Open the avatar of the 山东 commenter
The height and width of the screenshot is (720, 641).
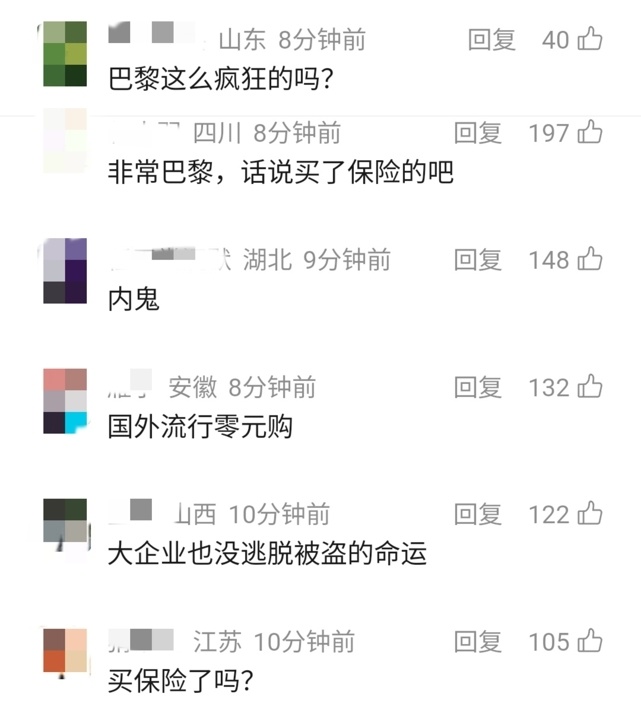pyautogui.click(x=65, y=54)
